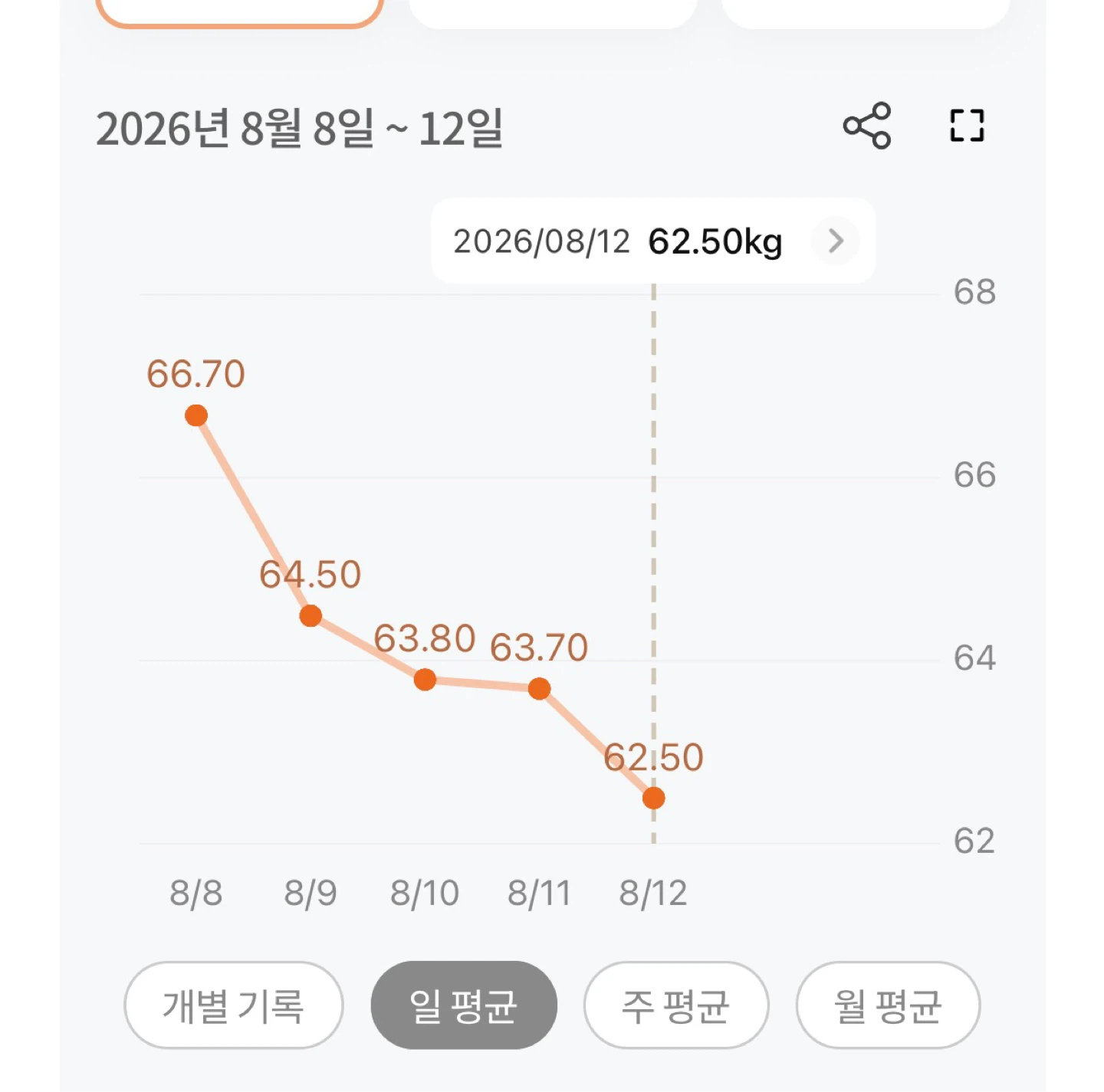Switch to 개별 기록 view
Image resolution: width=1104 pixels, height=1092 pixels.
pyautogui.click(x=234, y=1005)
